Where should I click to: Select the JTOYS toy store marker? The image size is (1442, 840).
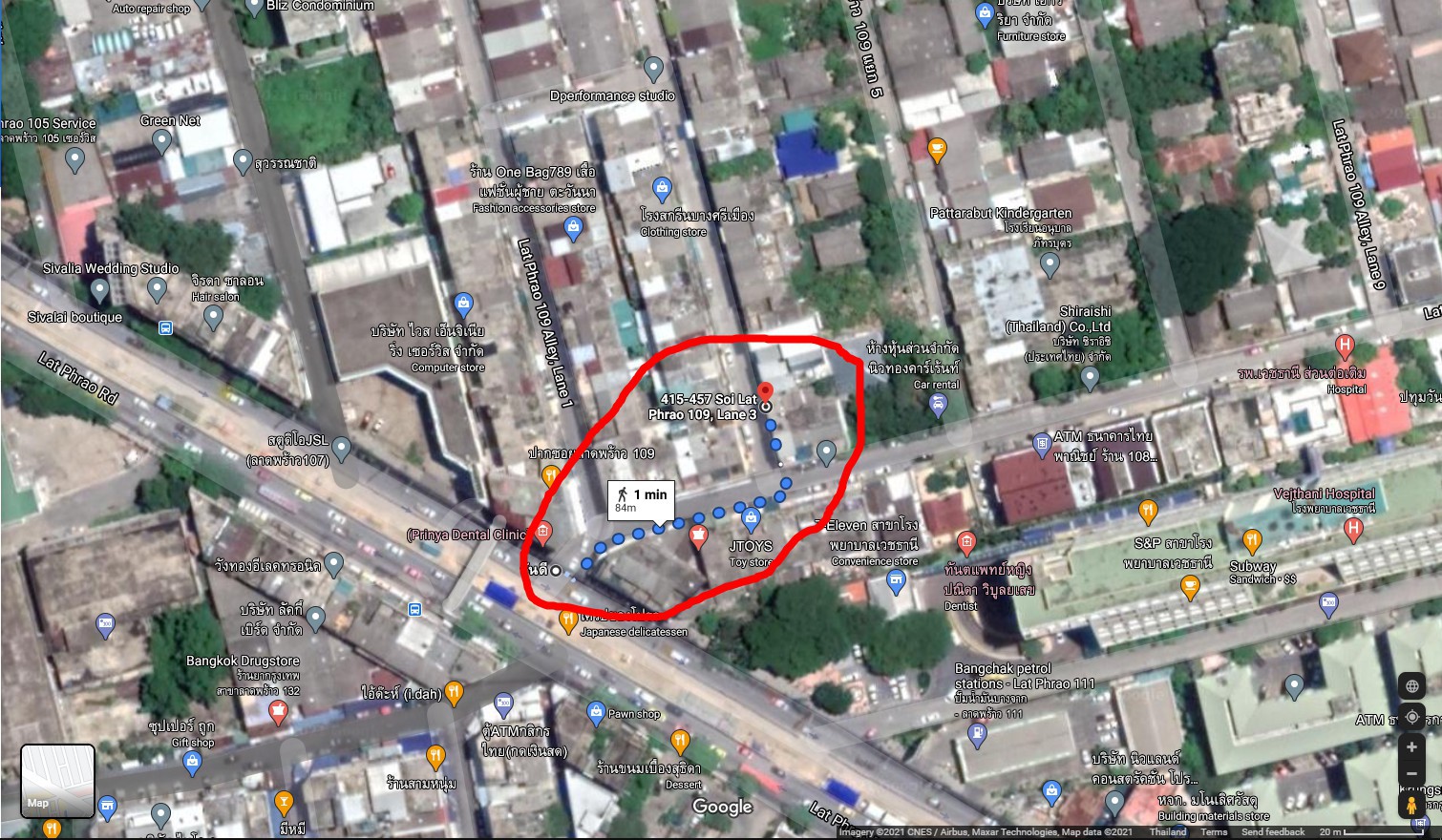(751, 520)
